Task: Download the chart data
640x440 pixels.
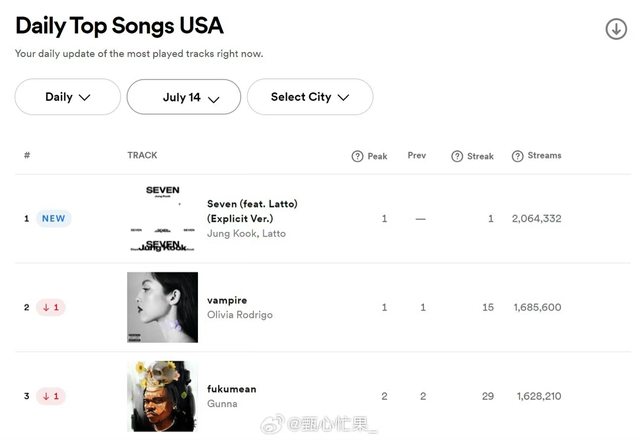Action: pos(616,29)
